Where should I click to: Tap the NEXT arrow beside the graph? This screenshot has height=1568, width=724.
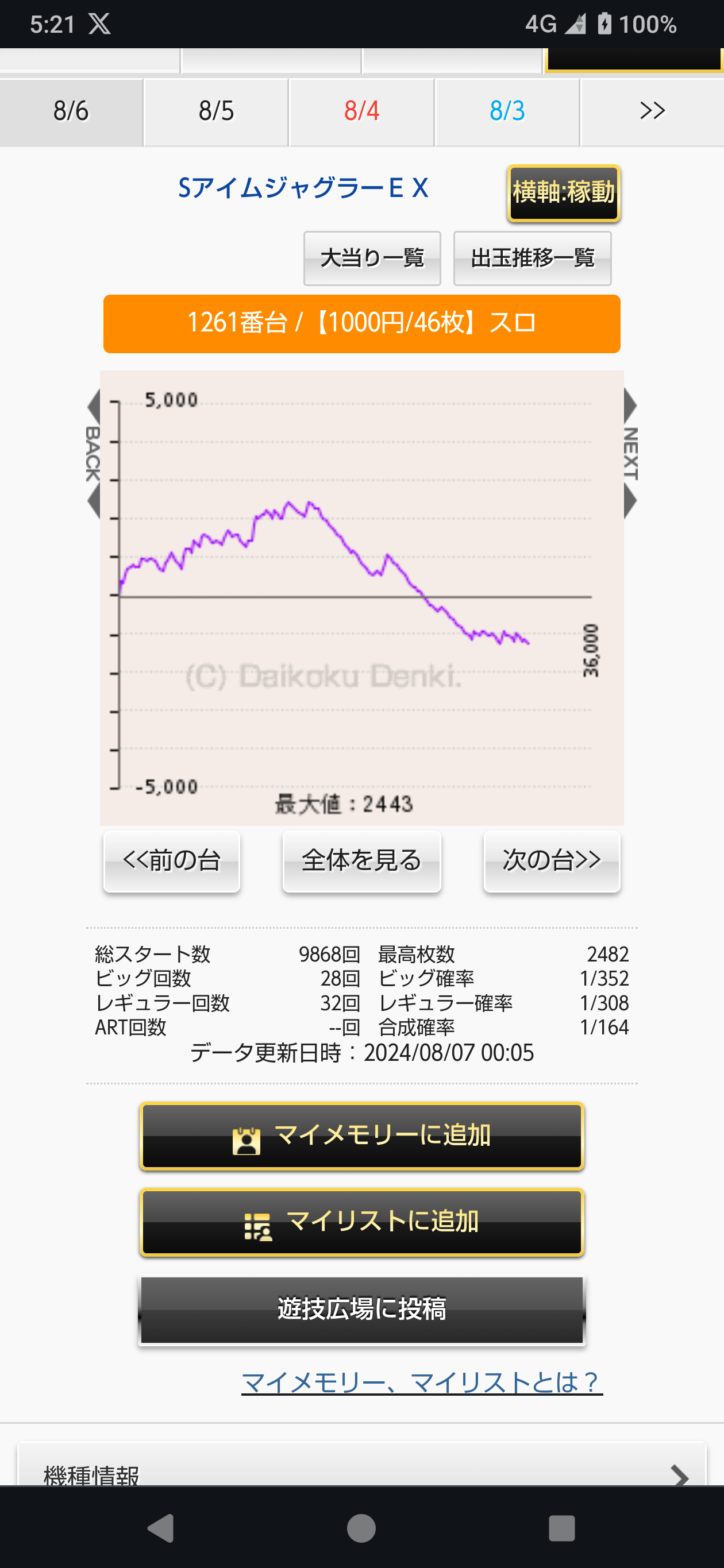(x=630, y=454)
